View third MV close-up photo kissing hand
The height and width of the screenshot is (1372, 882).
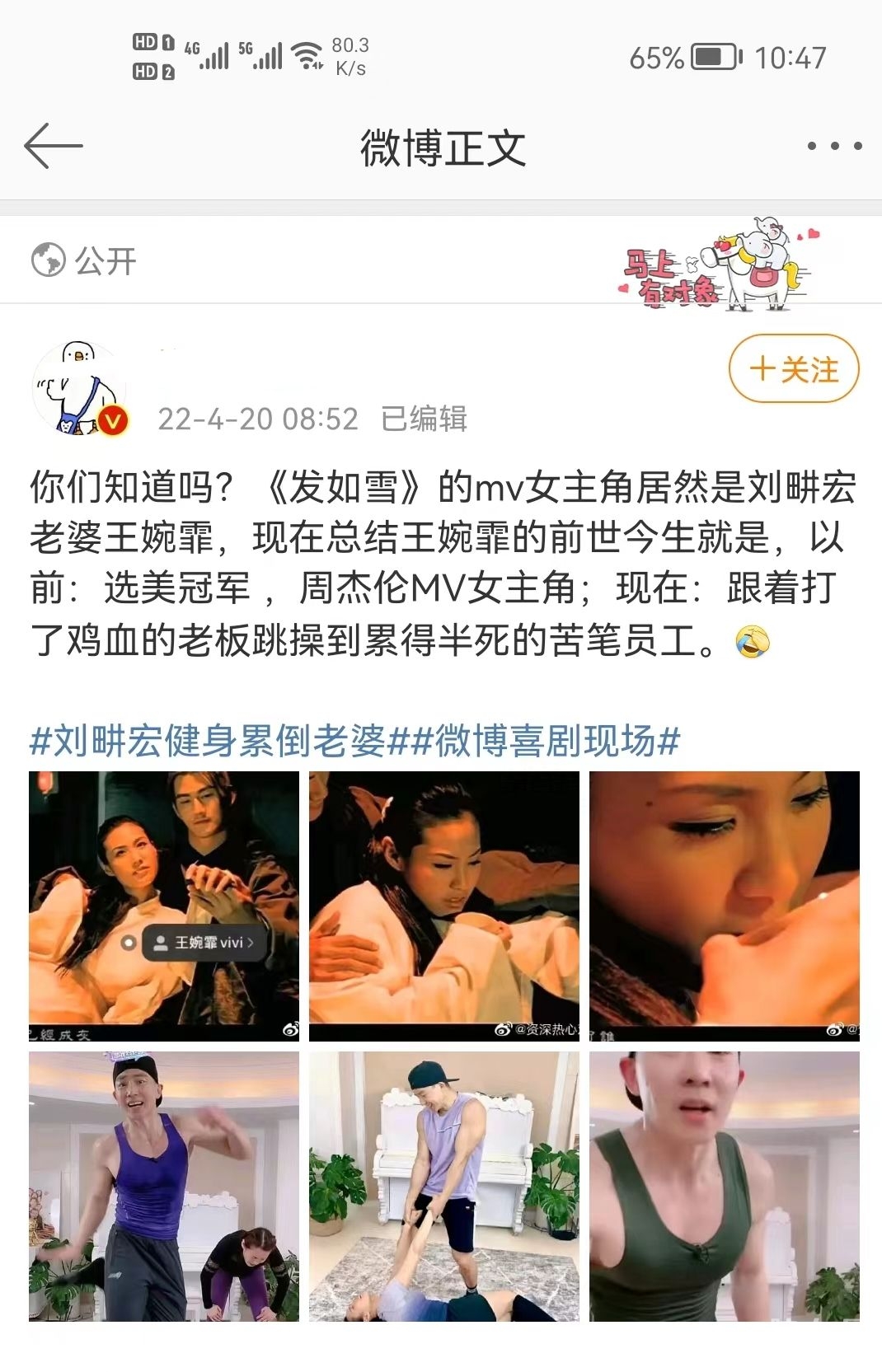click(724, 906)
